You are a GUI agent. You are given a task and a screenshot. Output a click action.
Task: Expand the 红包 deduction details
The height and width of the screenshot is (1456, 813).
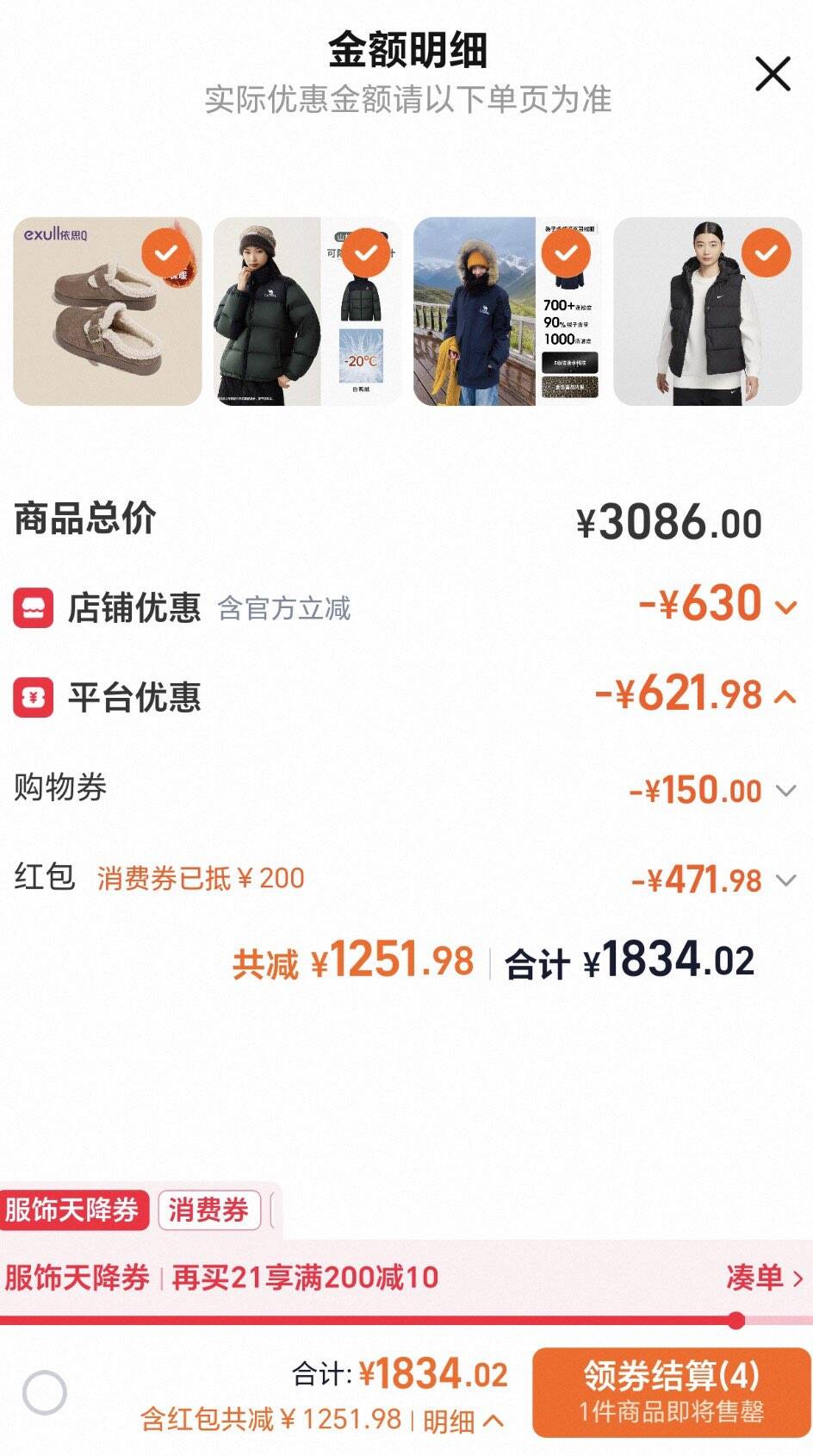785,880
